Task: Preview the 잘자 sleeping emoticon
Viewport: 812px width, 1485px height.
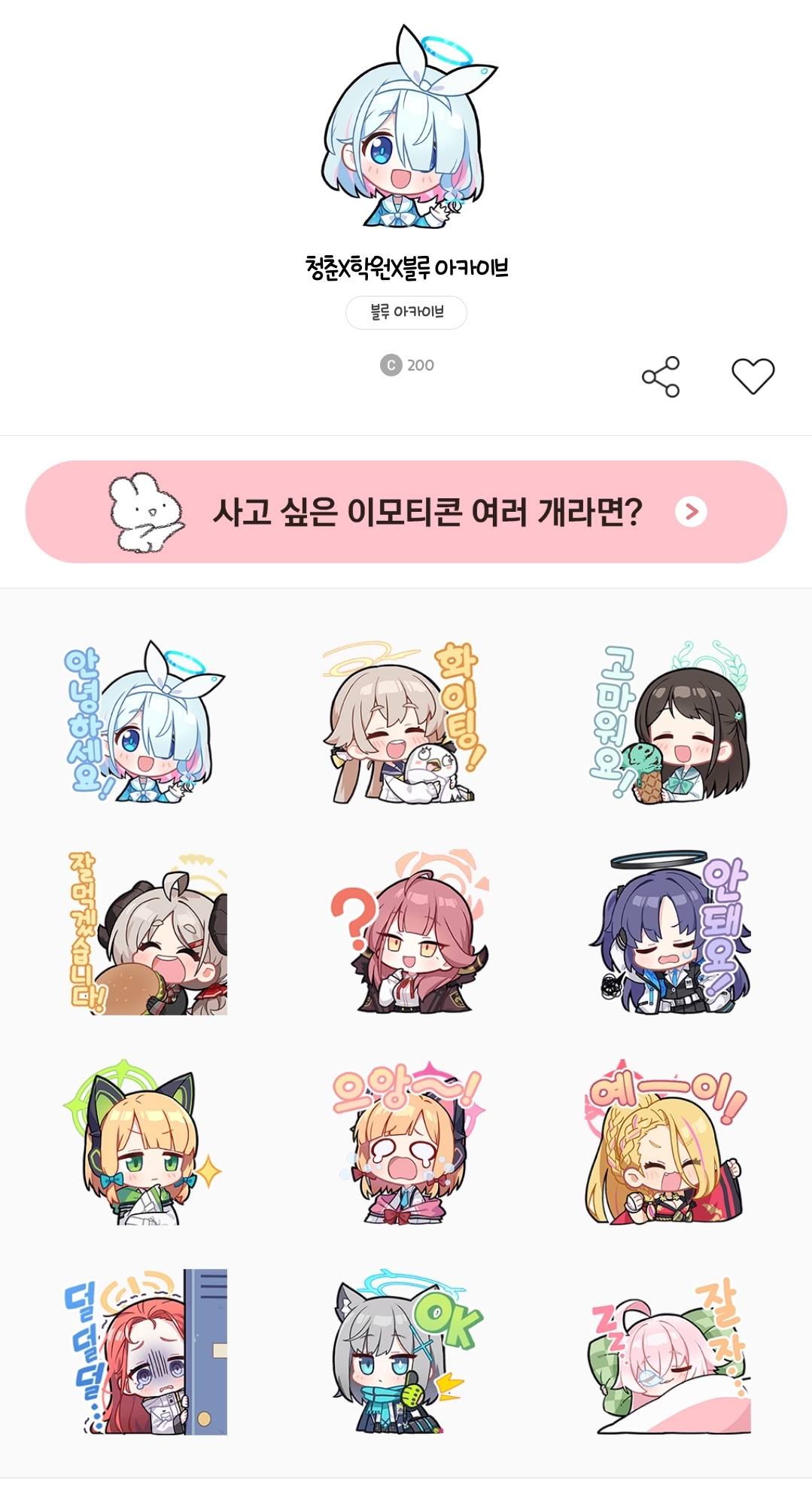Action: point(668,1352)
